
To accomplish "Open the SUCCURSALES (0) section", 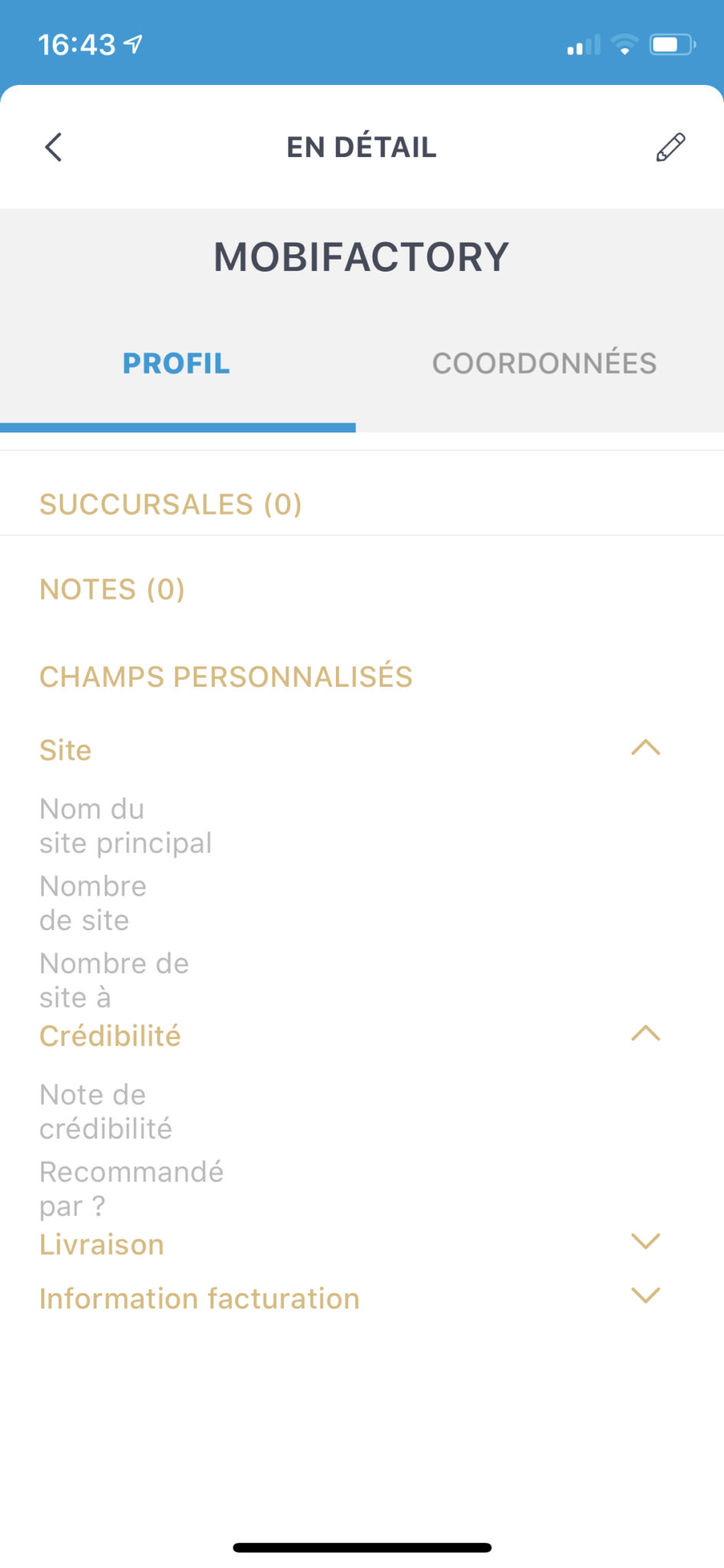I will (x=170, y=504).
